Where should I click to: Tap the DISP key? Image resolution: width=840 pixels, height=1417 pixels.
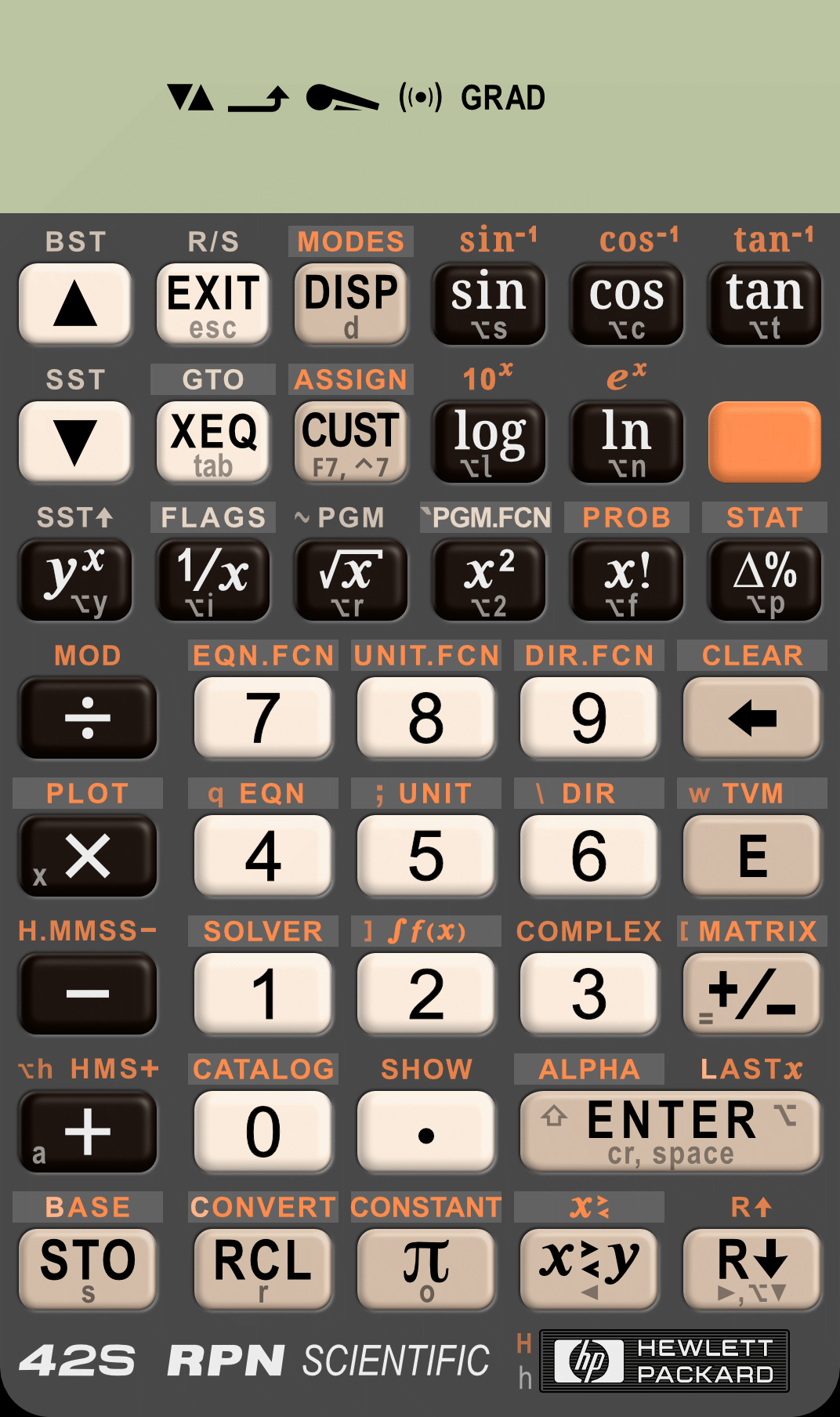pos(351,304)
